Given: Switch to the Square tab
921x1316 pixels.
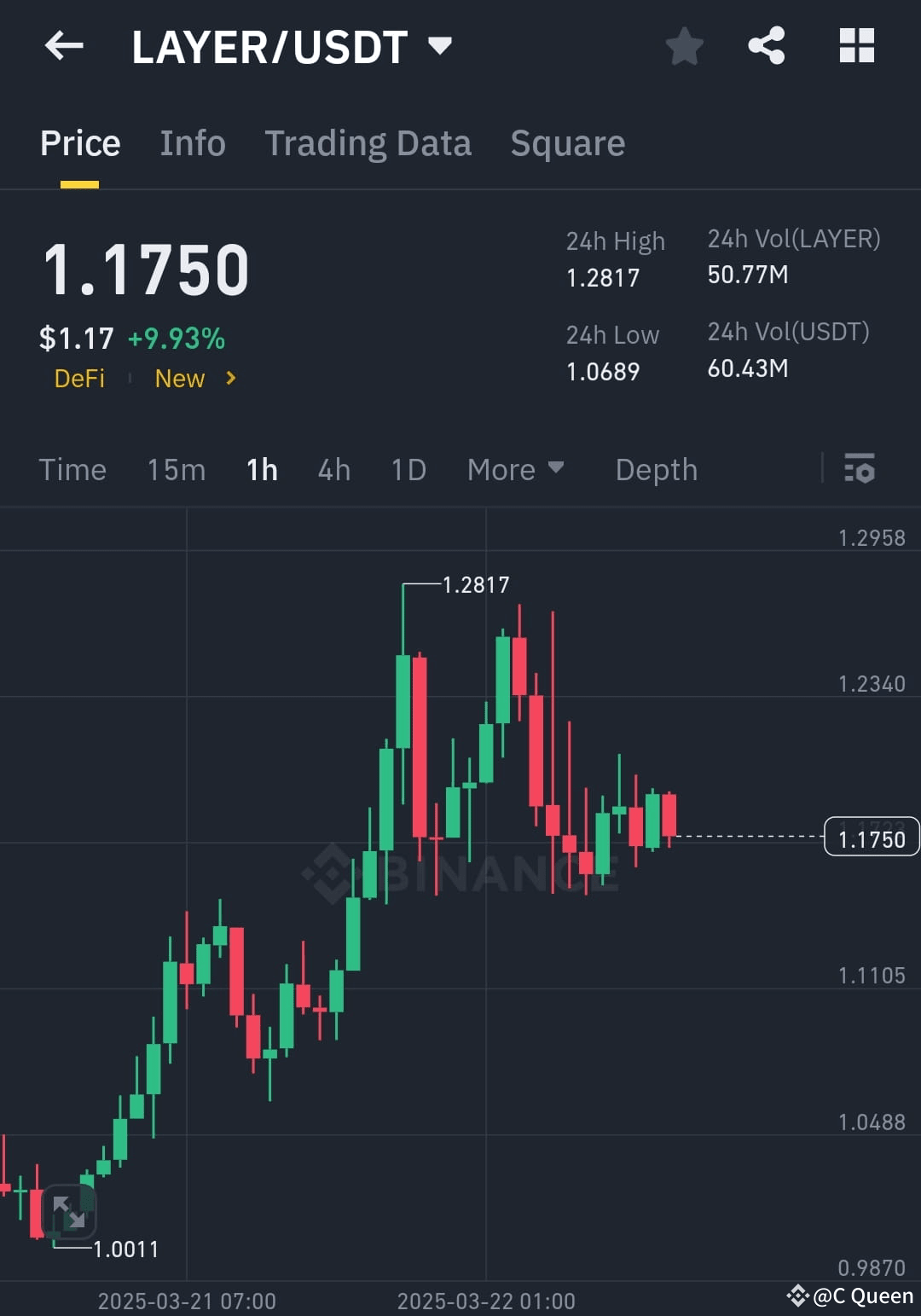Looking at the screenshot, I should 567,143.
